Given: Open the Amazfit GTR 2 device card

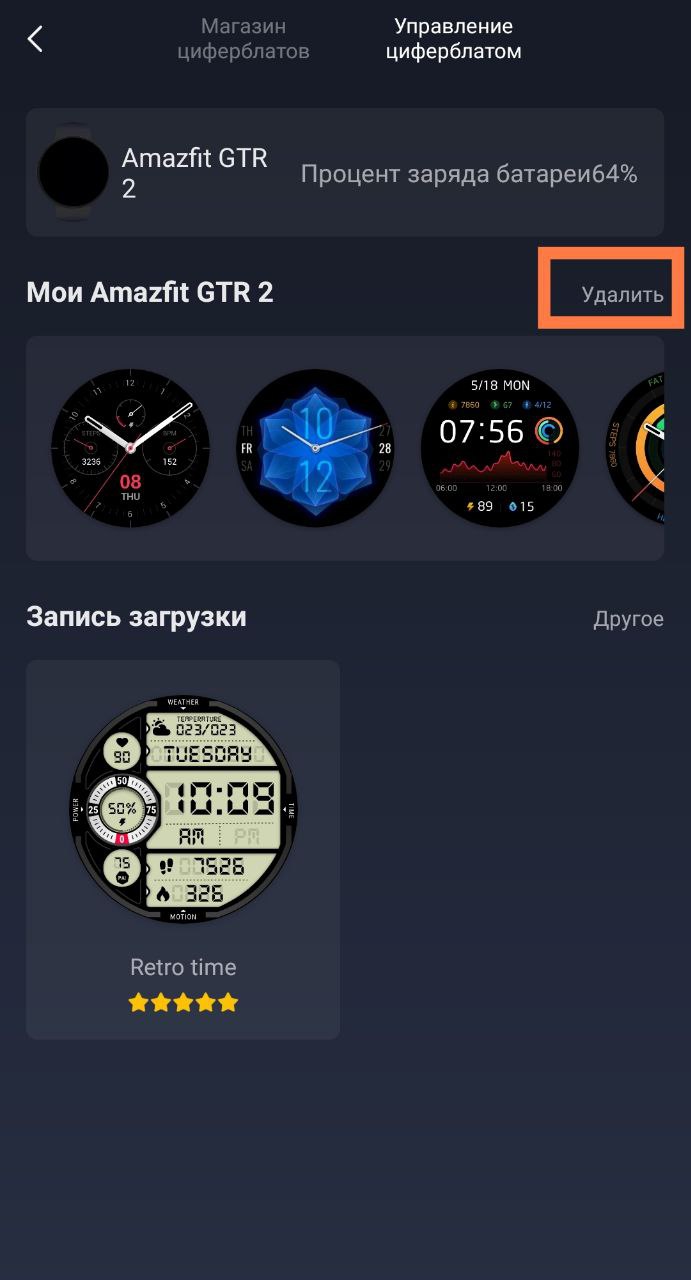Looking at the screenshot, I should tap(345, 173).
